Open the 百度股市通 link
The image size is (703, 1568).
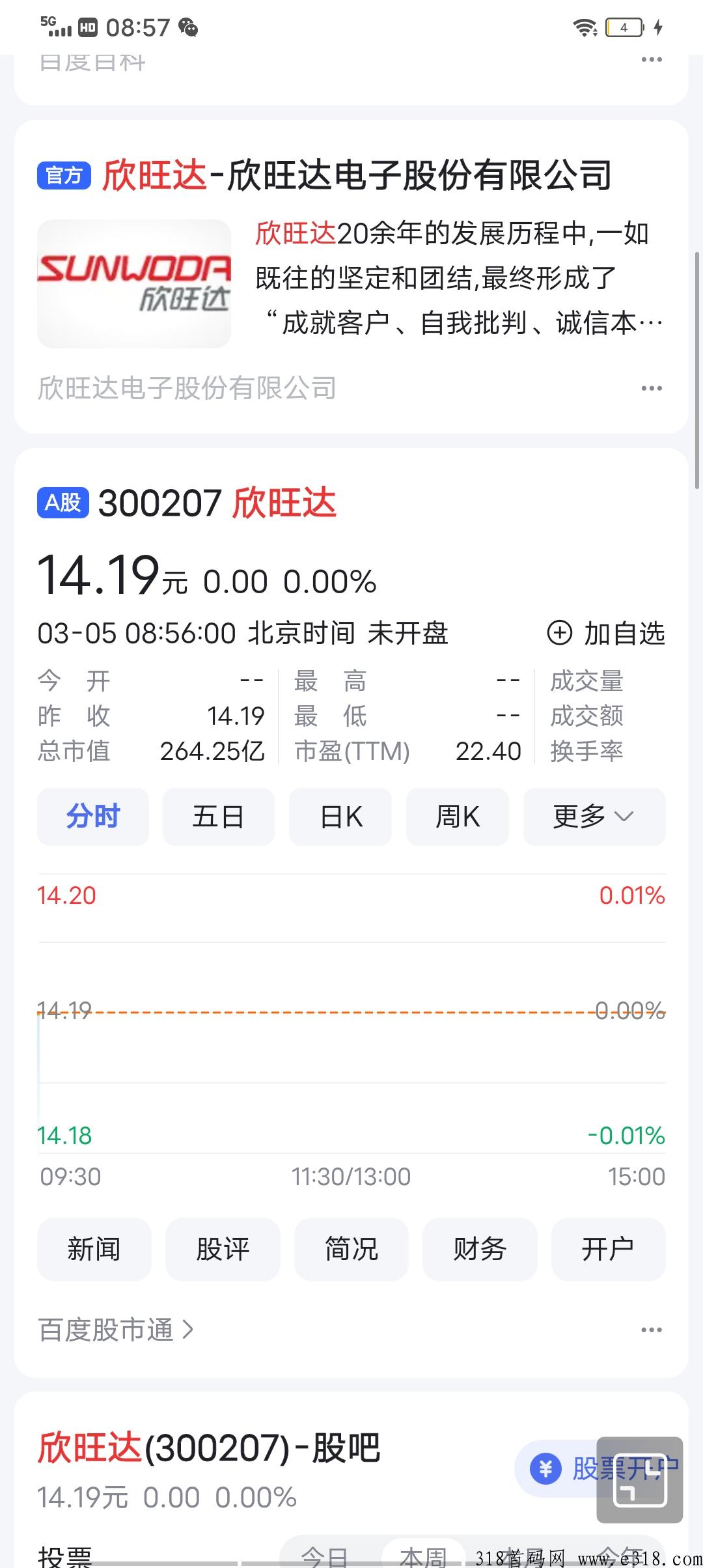[116, 1330]
